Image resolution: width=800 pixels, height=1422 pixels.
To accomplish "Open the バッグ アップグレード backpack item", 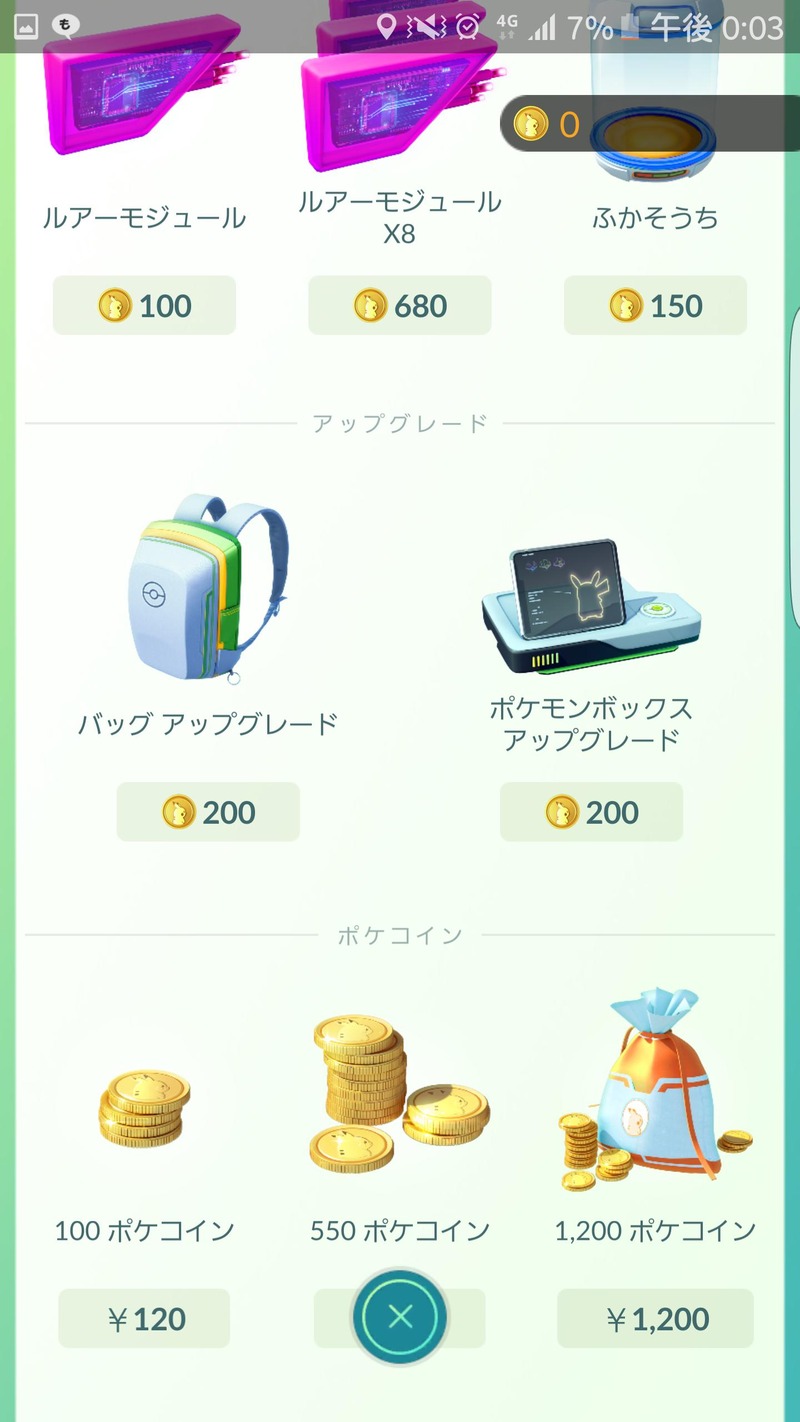I will tap(207, 590).
